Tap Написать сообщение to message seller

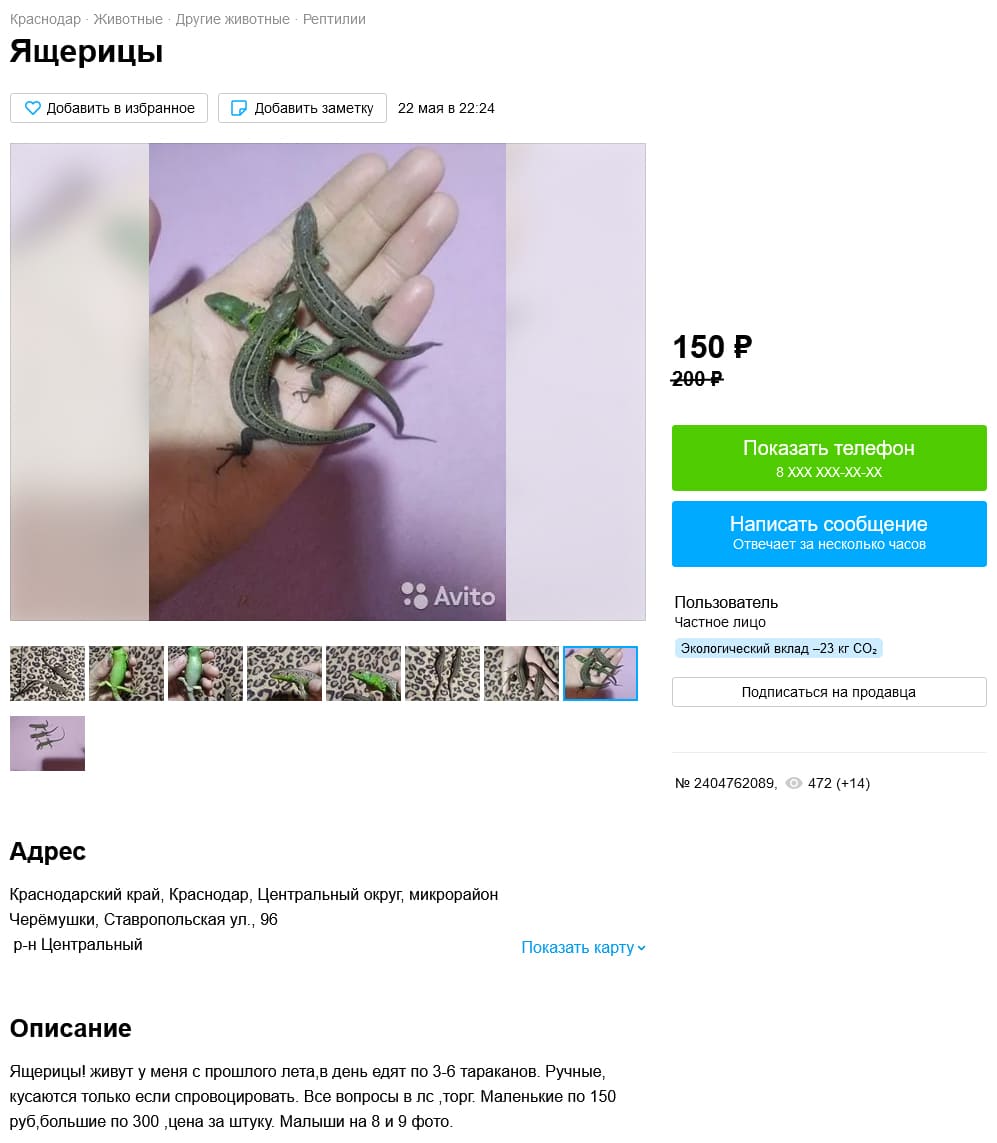pos(828,533)
